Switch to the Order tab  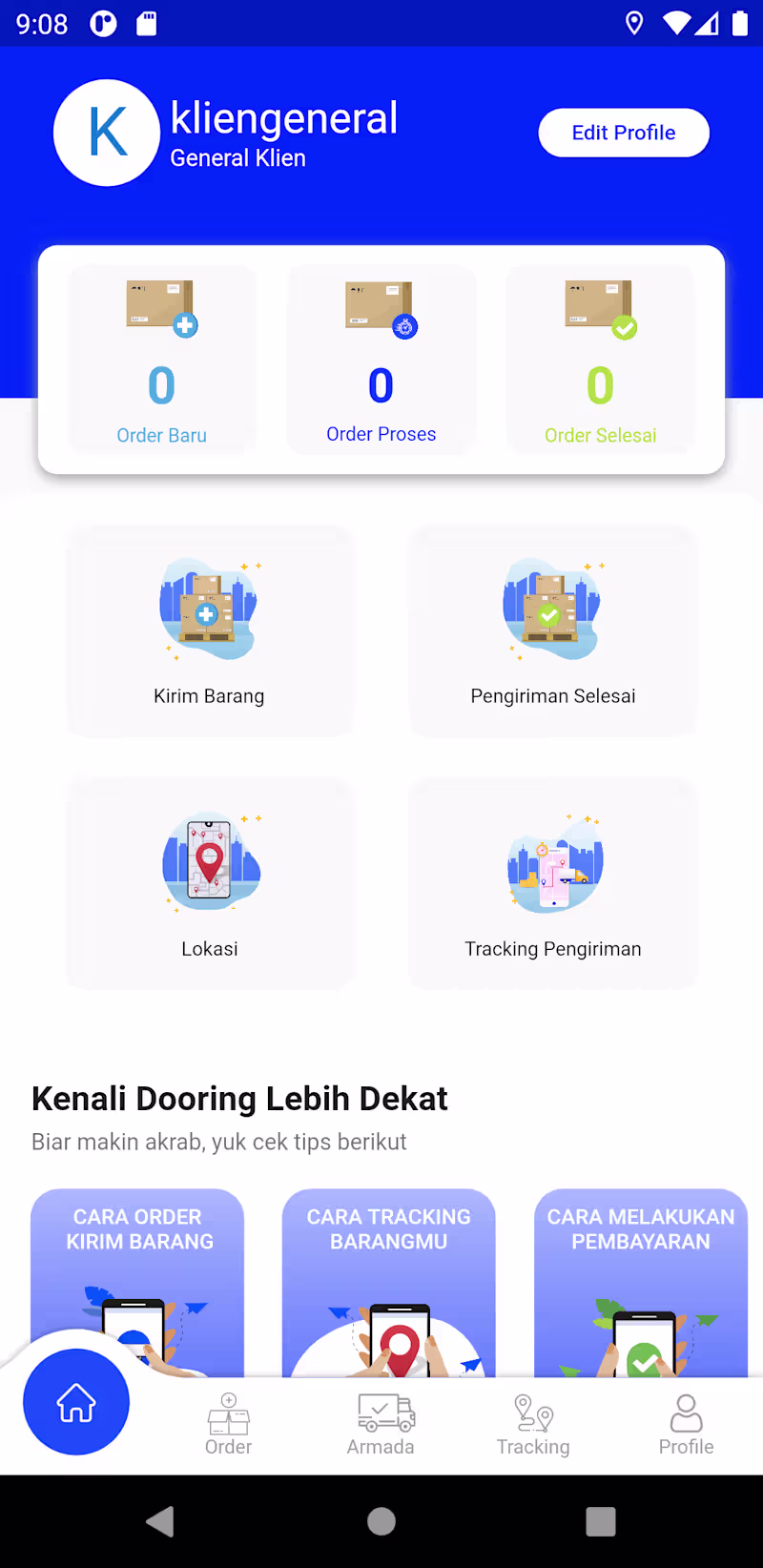click(229, 1423)
